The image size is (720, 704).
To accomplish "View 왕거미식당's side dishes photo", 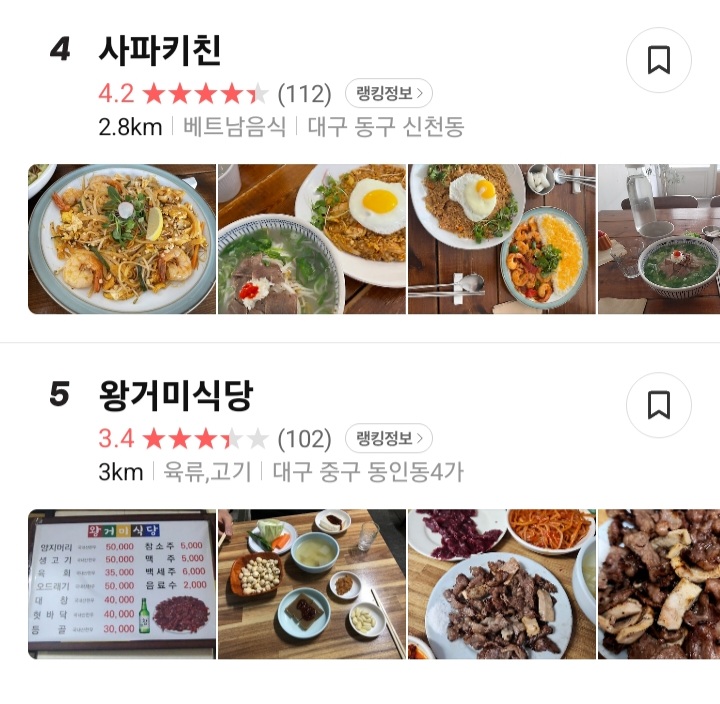I will tap(312, 584).
